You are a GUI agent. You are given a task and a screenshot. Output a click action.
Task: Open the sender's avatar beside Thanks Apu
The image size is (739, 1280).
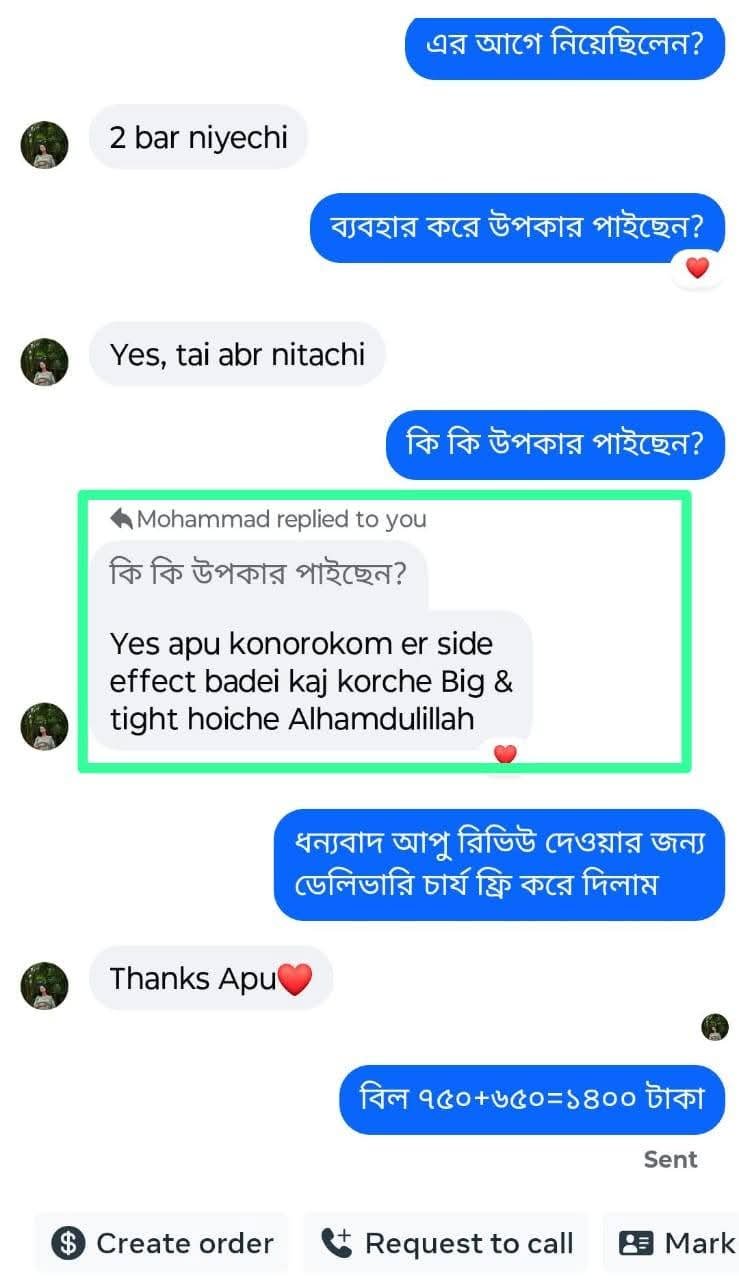click(44, 986)
